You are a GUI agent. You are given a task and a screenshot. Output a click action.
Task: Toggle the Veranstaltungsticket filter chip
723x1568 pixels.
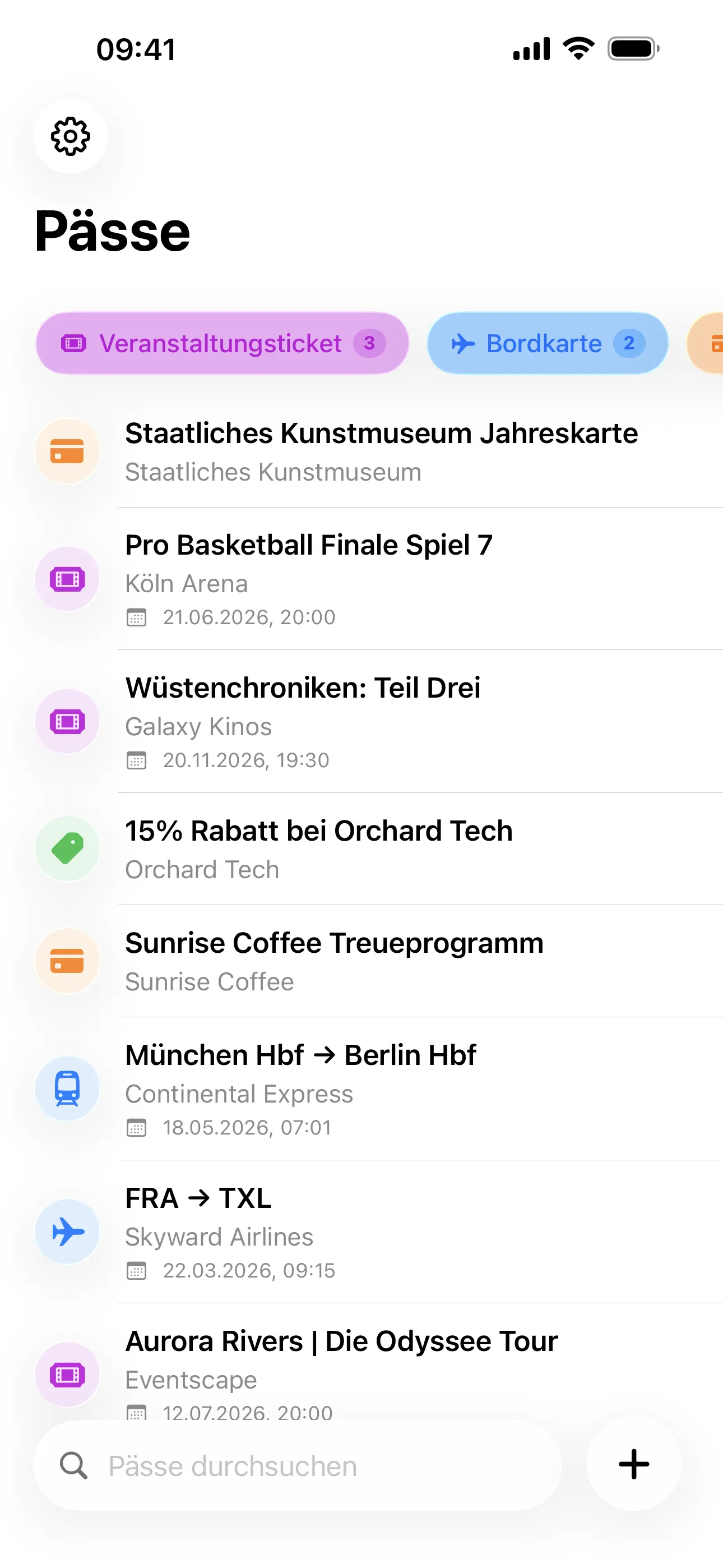pos(222,343)
